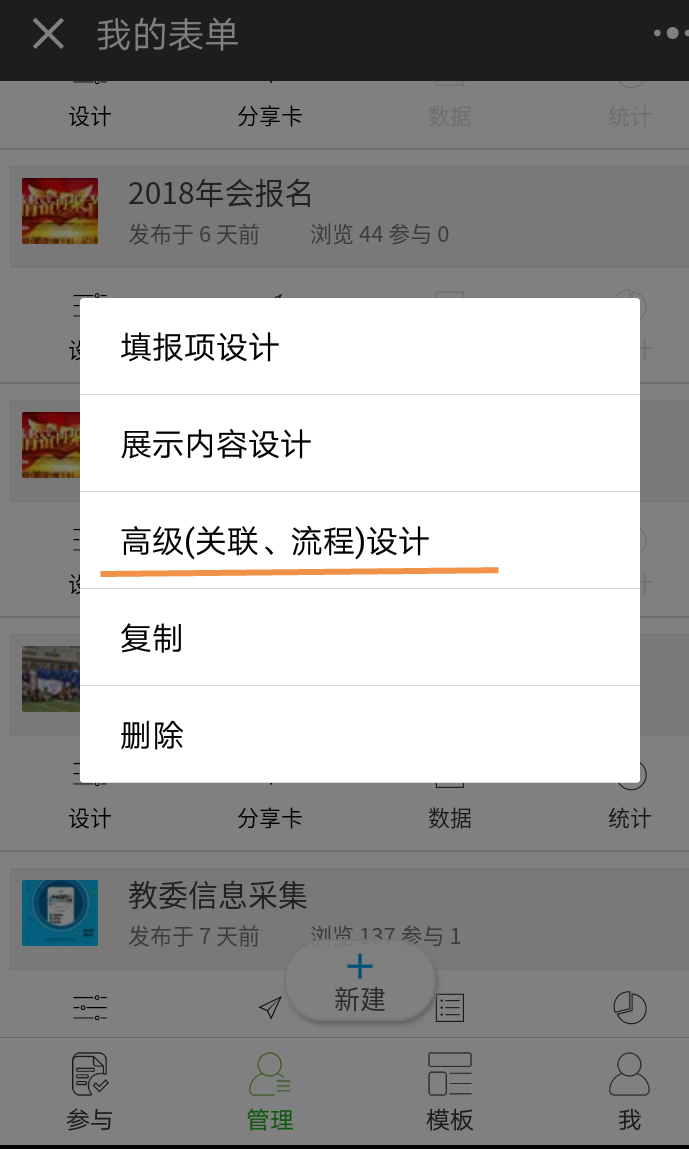The width and height of the screenshot is (689, 1149).
Task: Open 展示内容设计 option
Action: pyautogui.click(x=359, y=444)
